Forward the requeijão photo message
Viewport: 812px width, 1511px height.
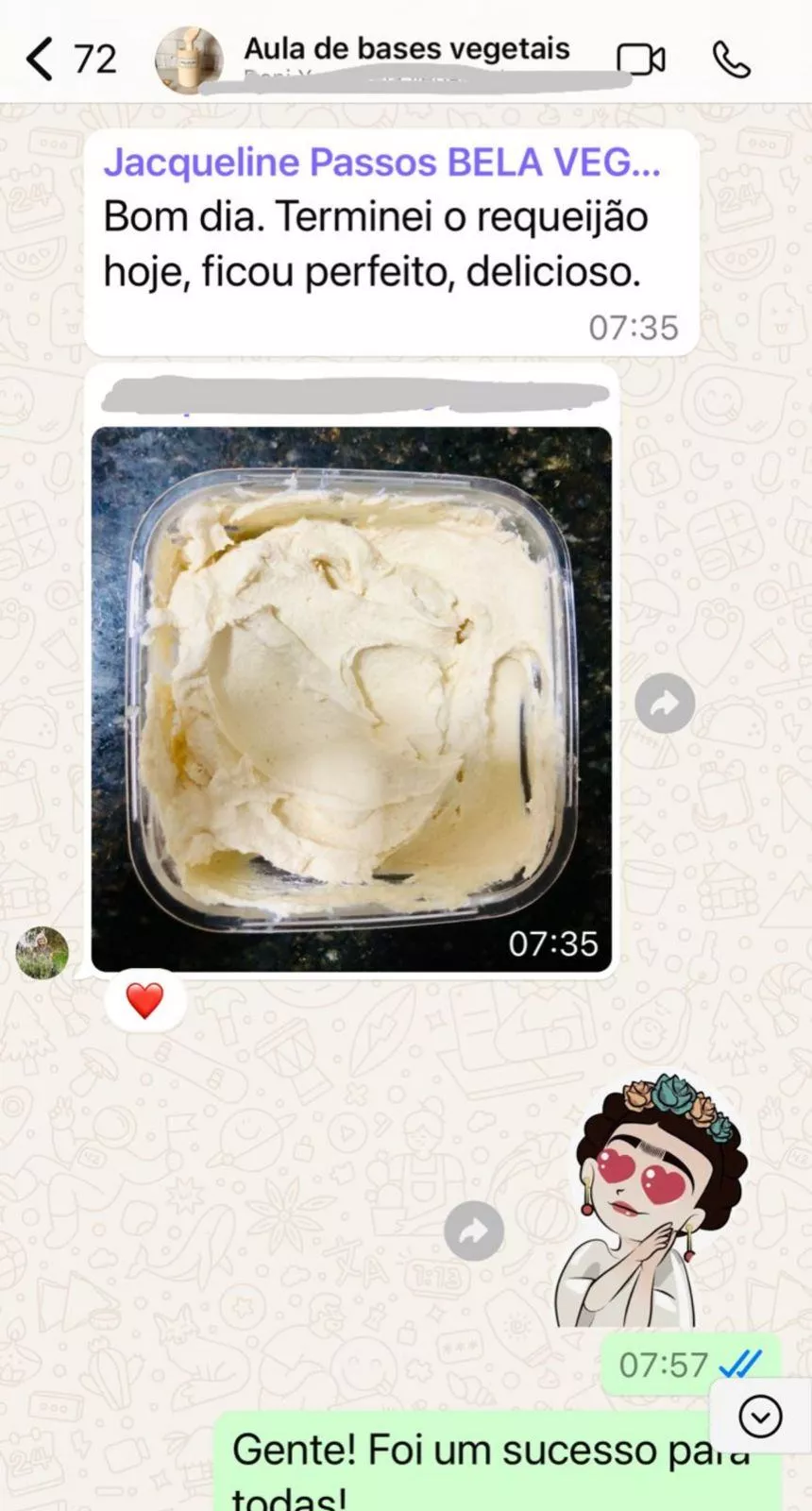click(x=665, y=704)
